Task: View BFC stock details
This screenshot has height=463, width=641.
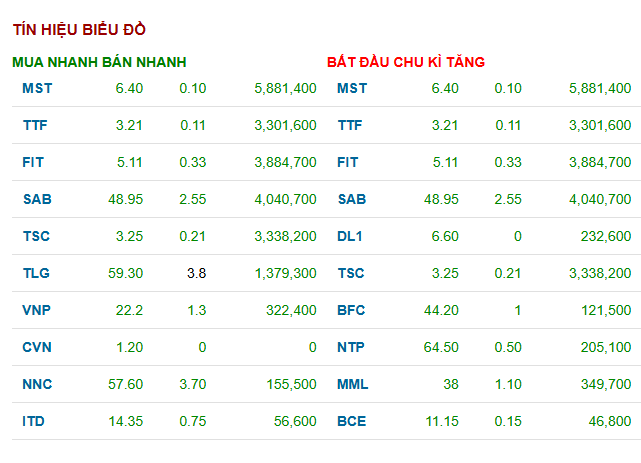Action: click(352, 310)
